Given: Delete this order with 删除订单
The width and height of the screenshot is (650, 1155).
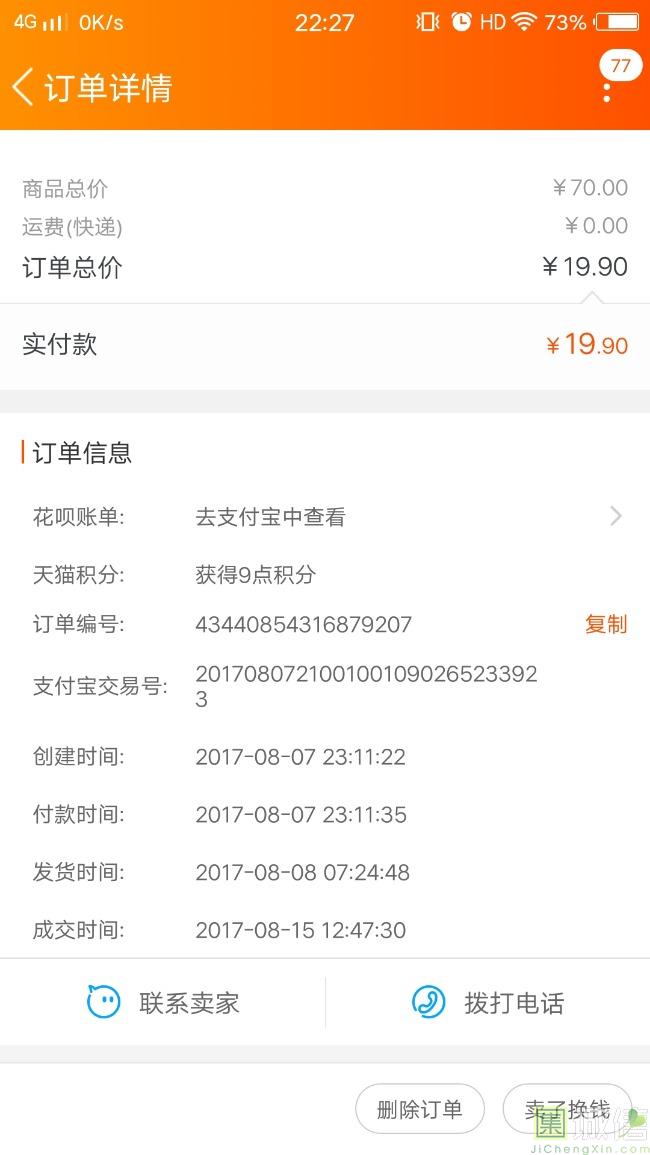Looking at the screenshot, I should tap(420, 1108).
